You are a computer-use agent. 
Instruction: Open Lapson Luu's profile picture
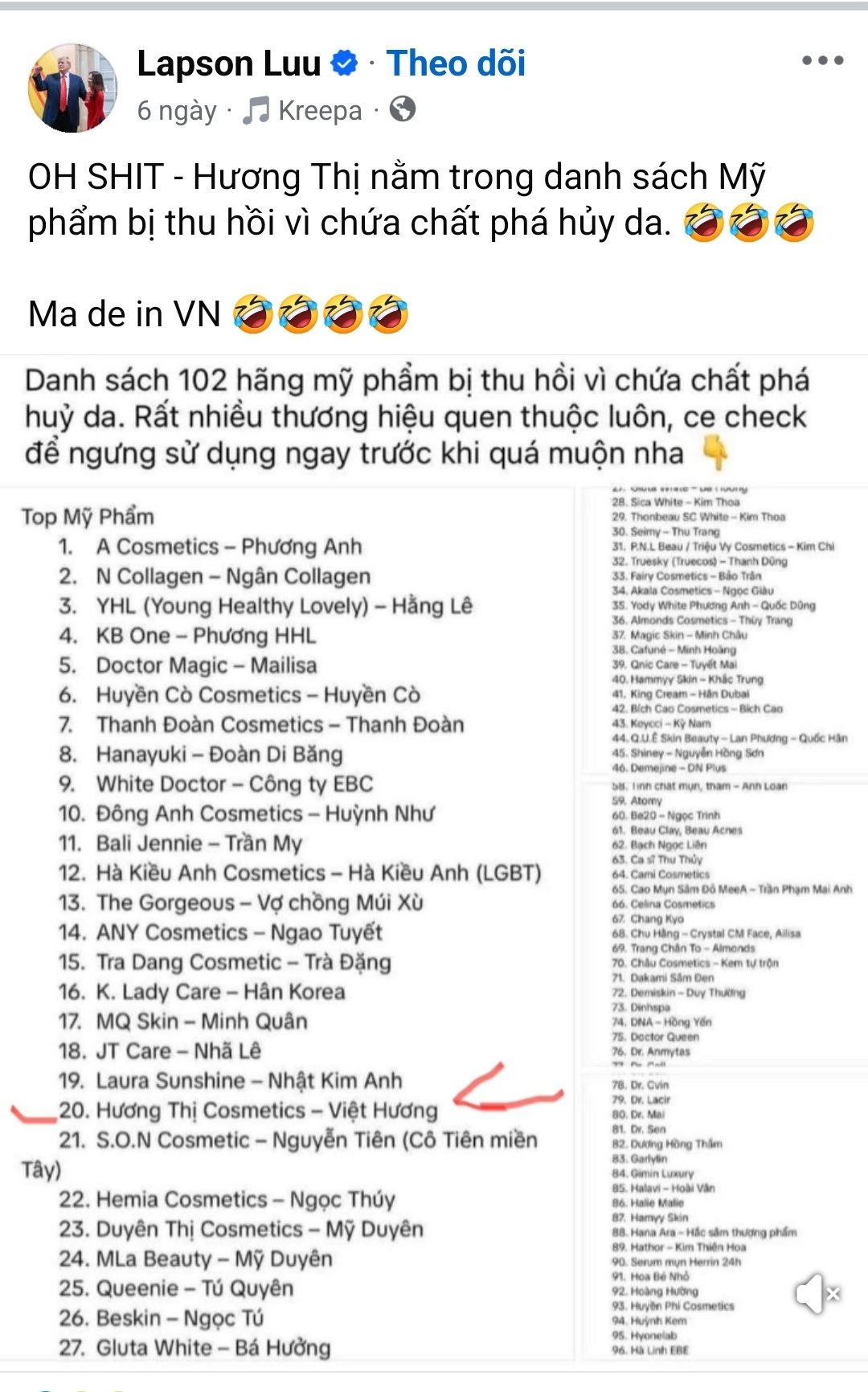(x=72, y=88)
